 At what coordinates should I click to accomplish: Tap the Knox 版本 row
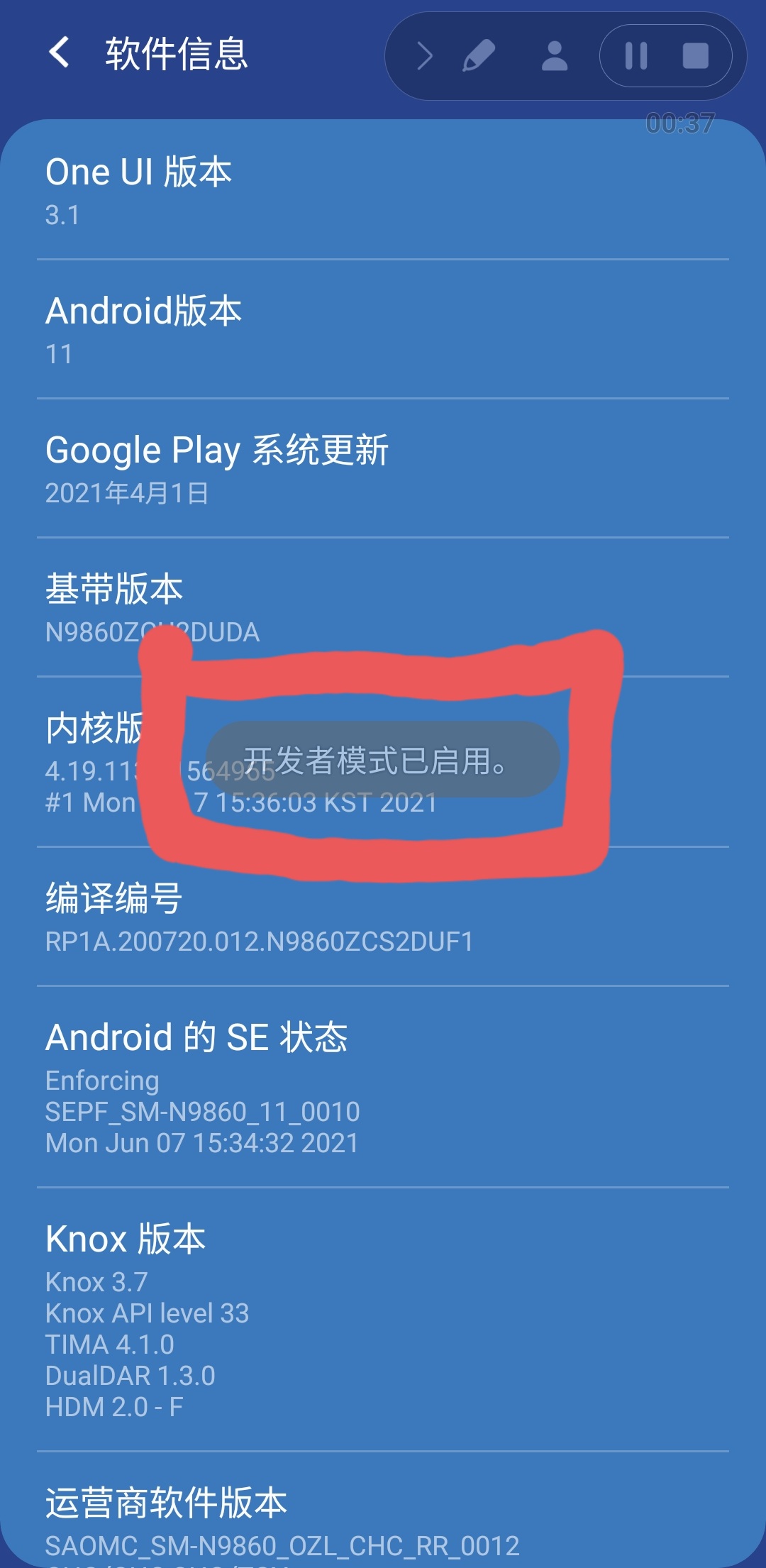coord(383,1318)
